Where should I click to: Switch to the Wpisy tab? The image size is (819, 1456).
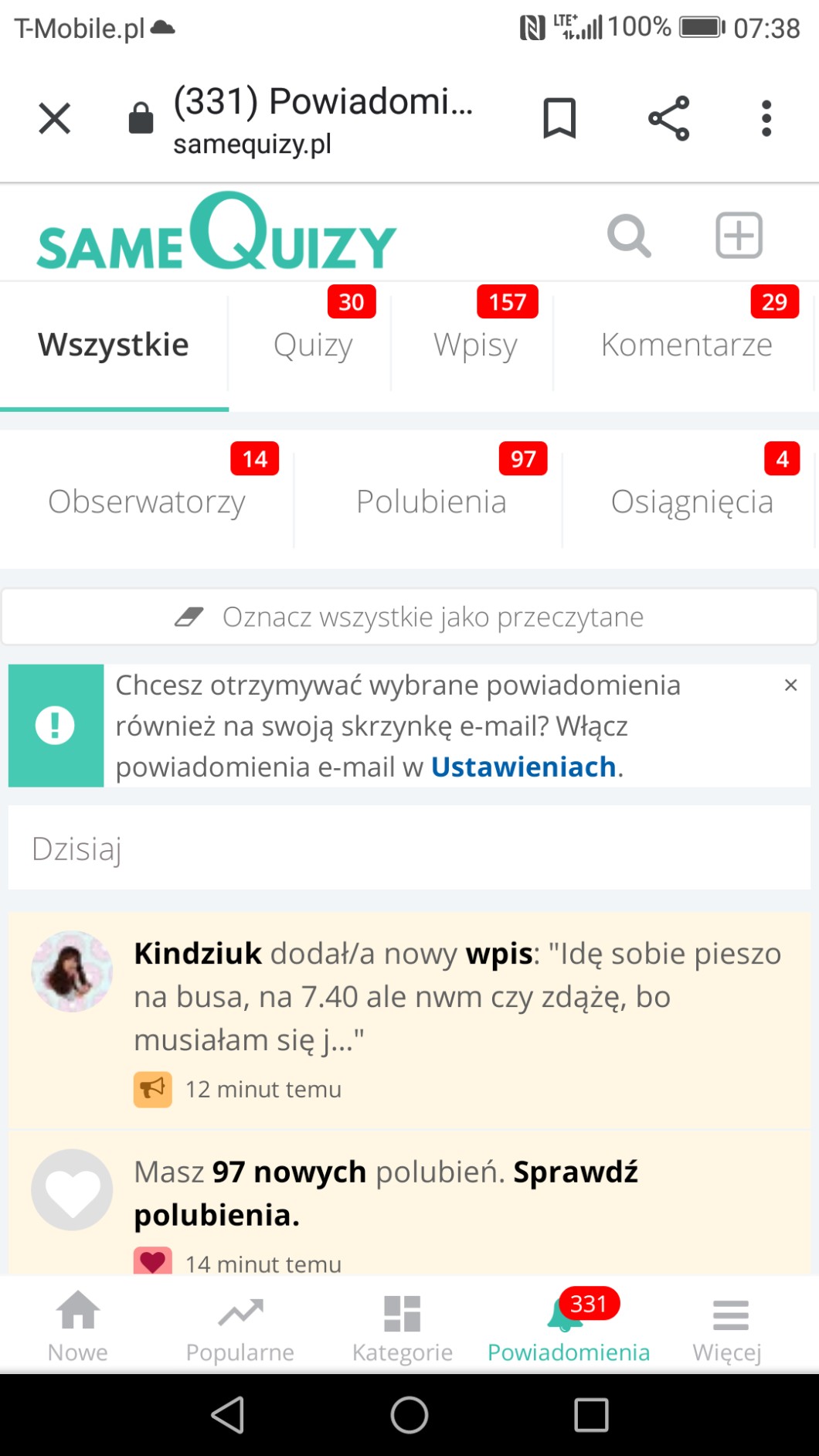tap(475, 345)
